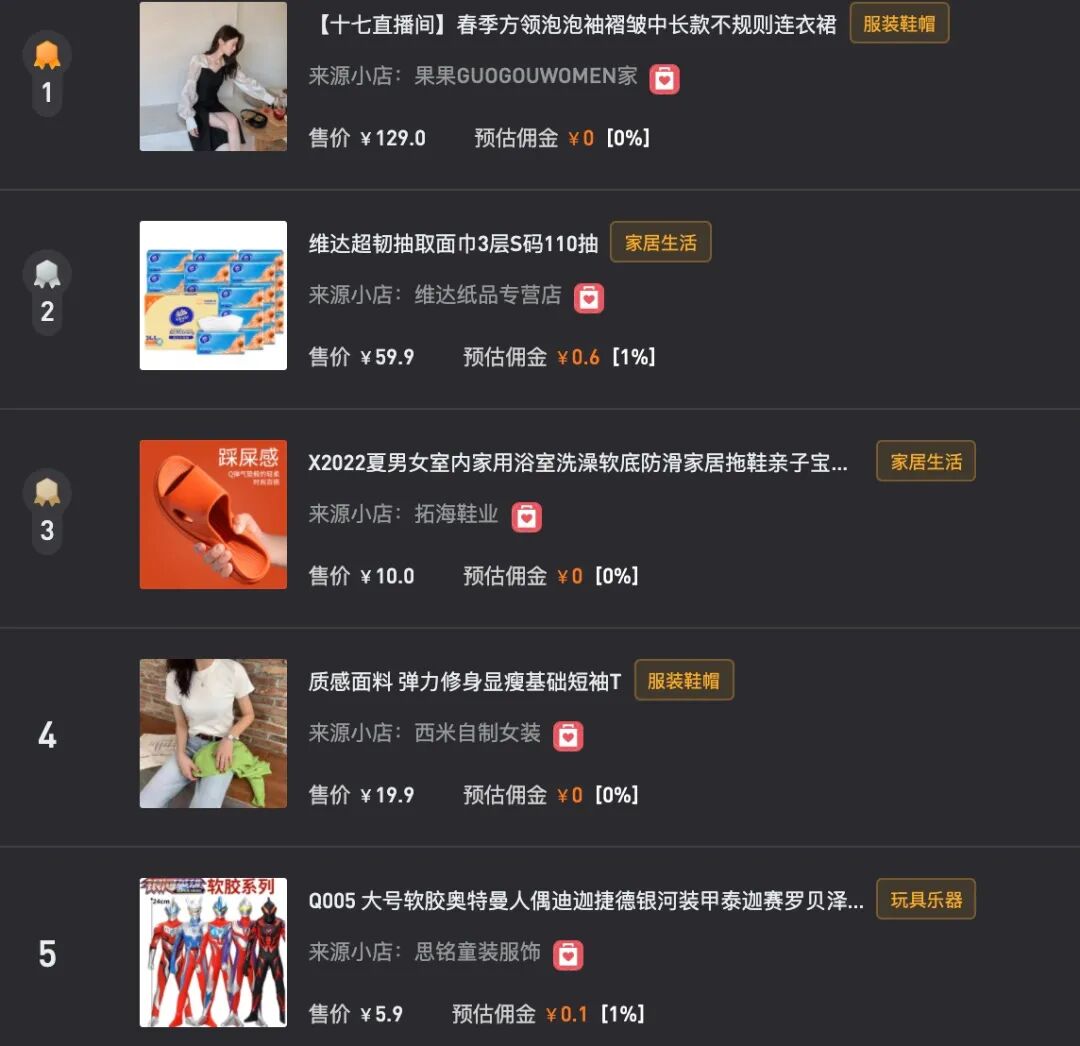This screenshot has height=1046, width=1080.
Task: Open the bathroom slippers product ranked third
Action: [x=577, y=463]
